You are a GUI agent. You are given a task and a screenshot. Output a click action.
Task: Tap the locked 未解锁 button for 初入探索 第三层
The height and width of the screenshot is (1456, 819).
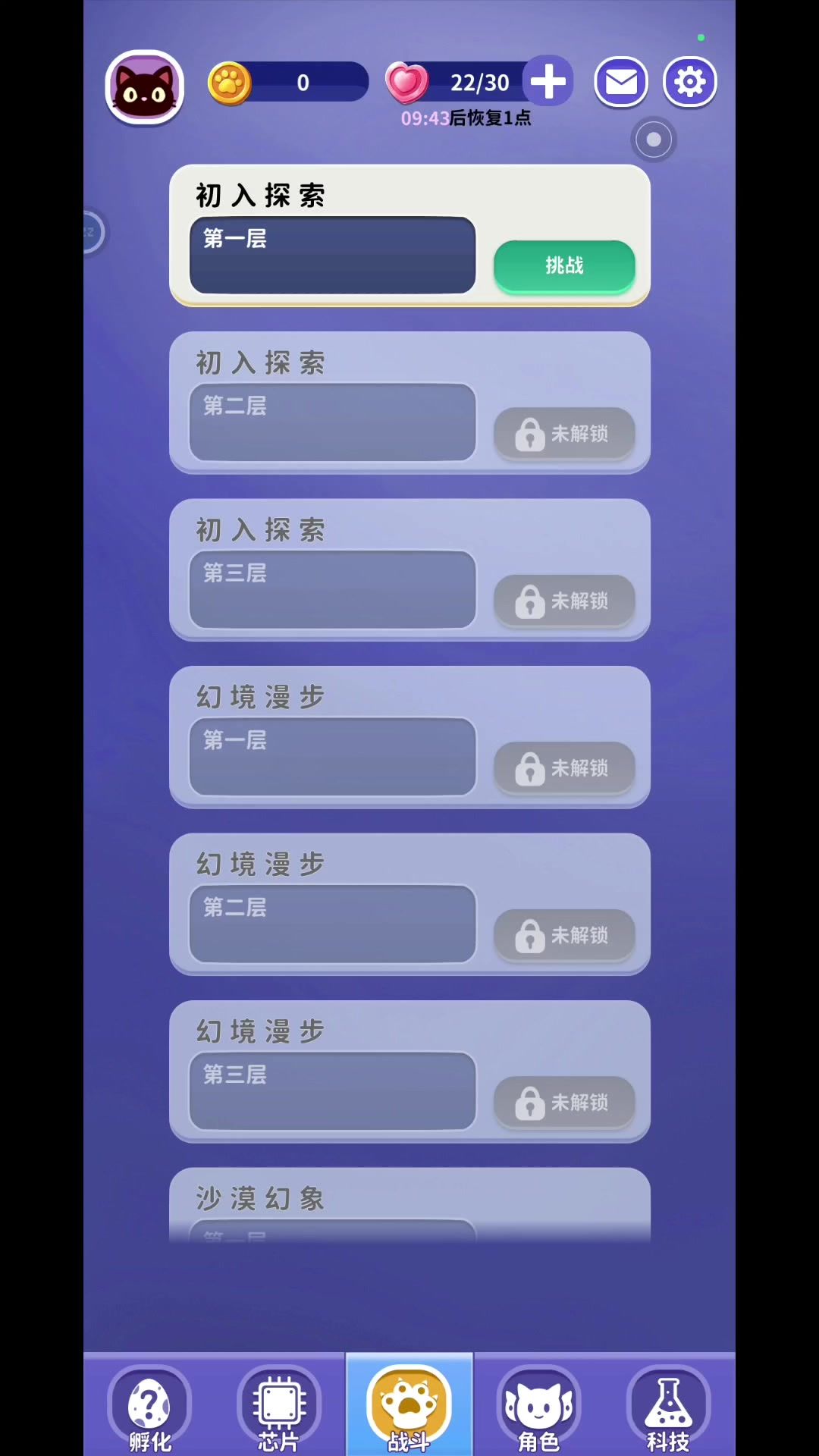coord(564,601)
